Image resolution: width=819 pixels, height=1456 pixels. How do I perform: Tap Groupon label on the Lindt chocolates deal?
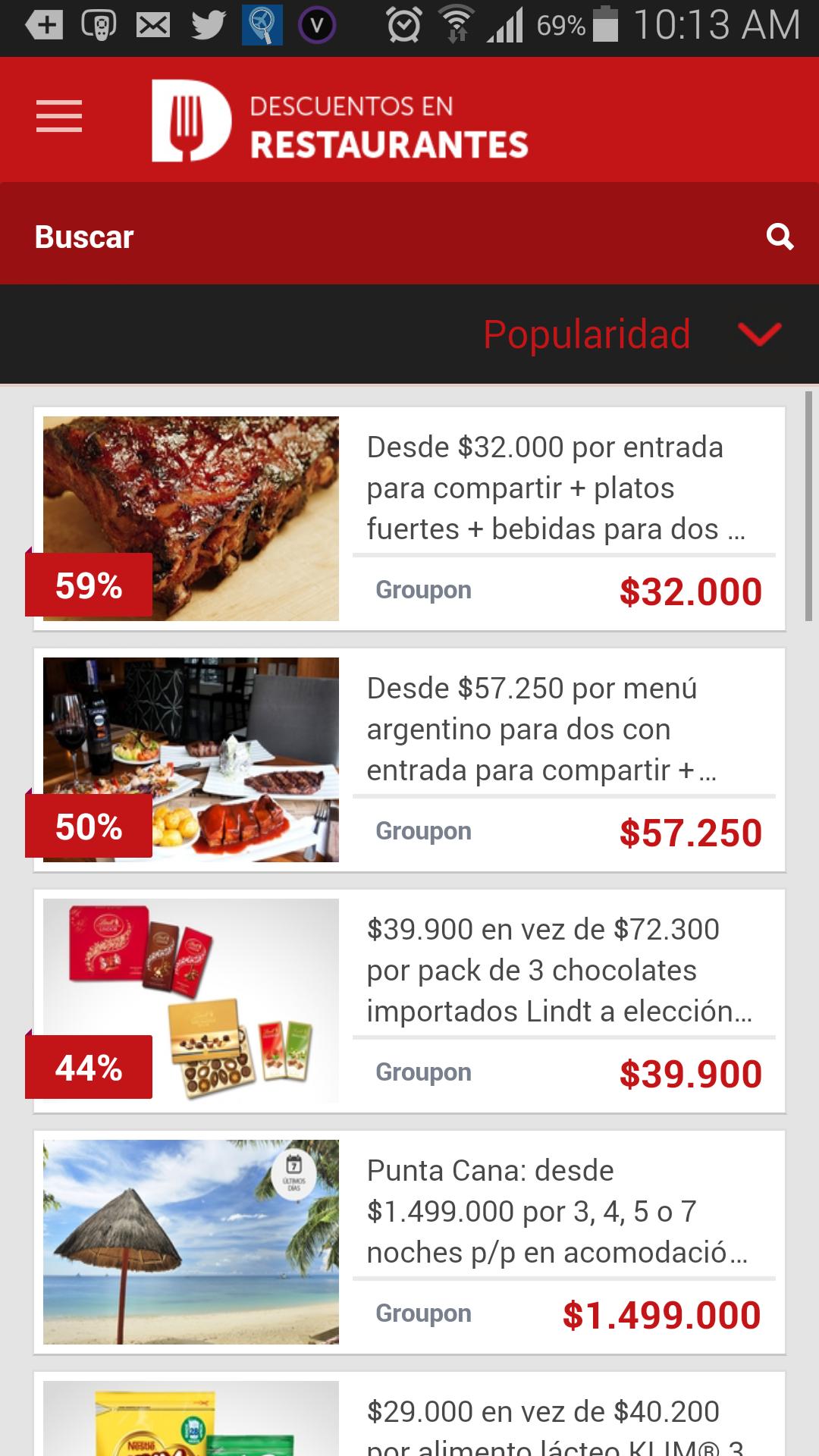423,1072
